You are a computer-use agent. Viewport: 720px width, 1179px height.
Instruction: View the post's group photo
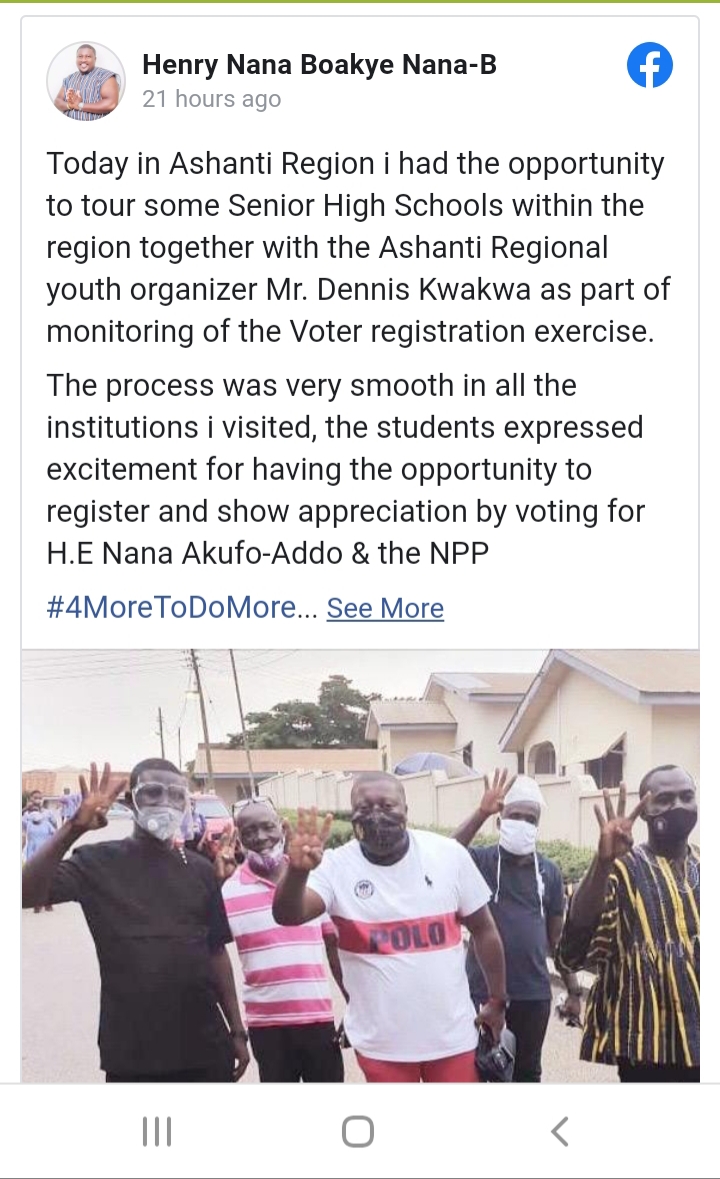pyautogui.click(x=360, y=865)
